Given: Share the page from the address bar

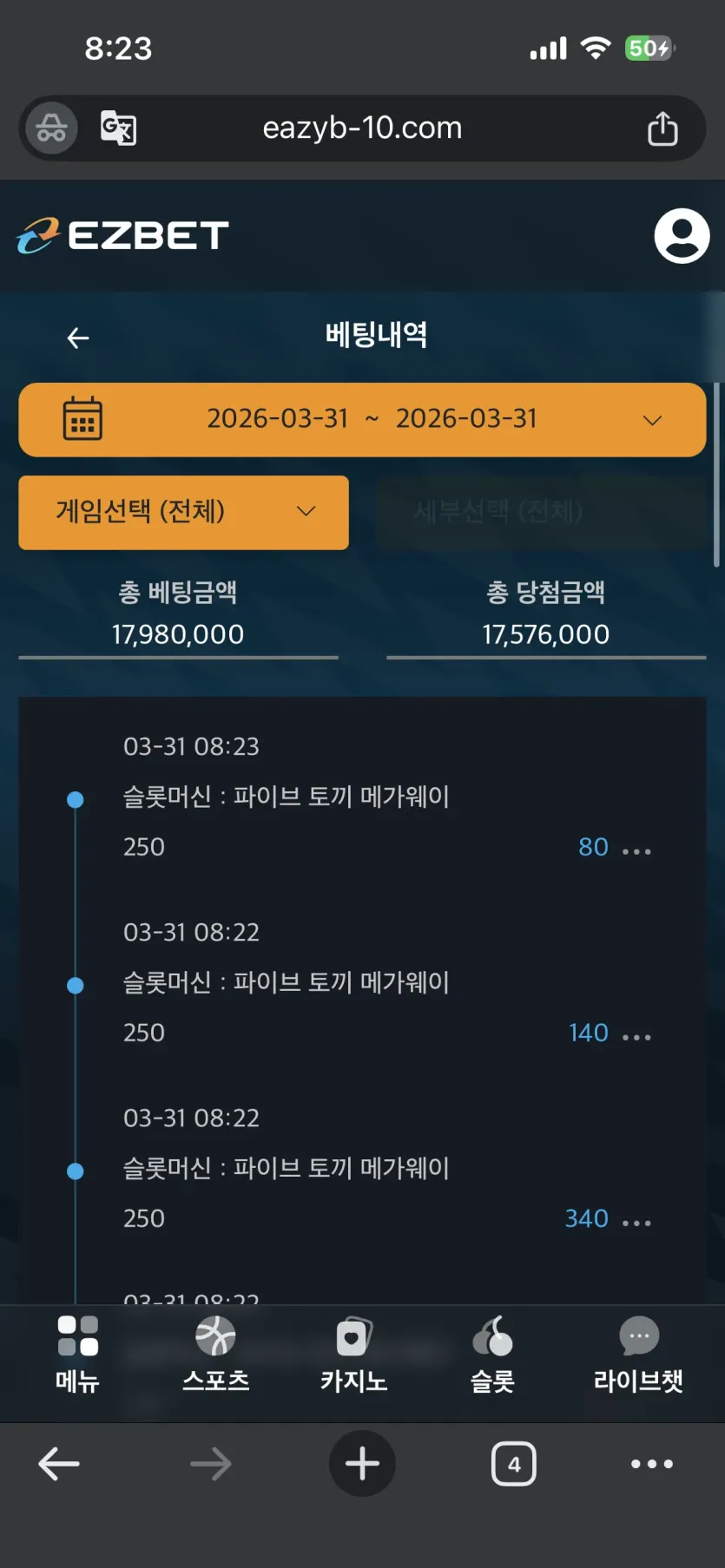Looking at the screenshot, I should coord(662,128).
